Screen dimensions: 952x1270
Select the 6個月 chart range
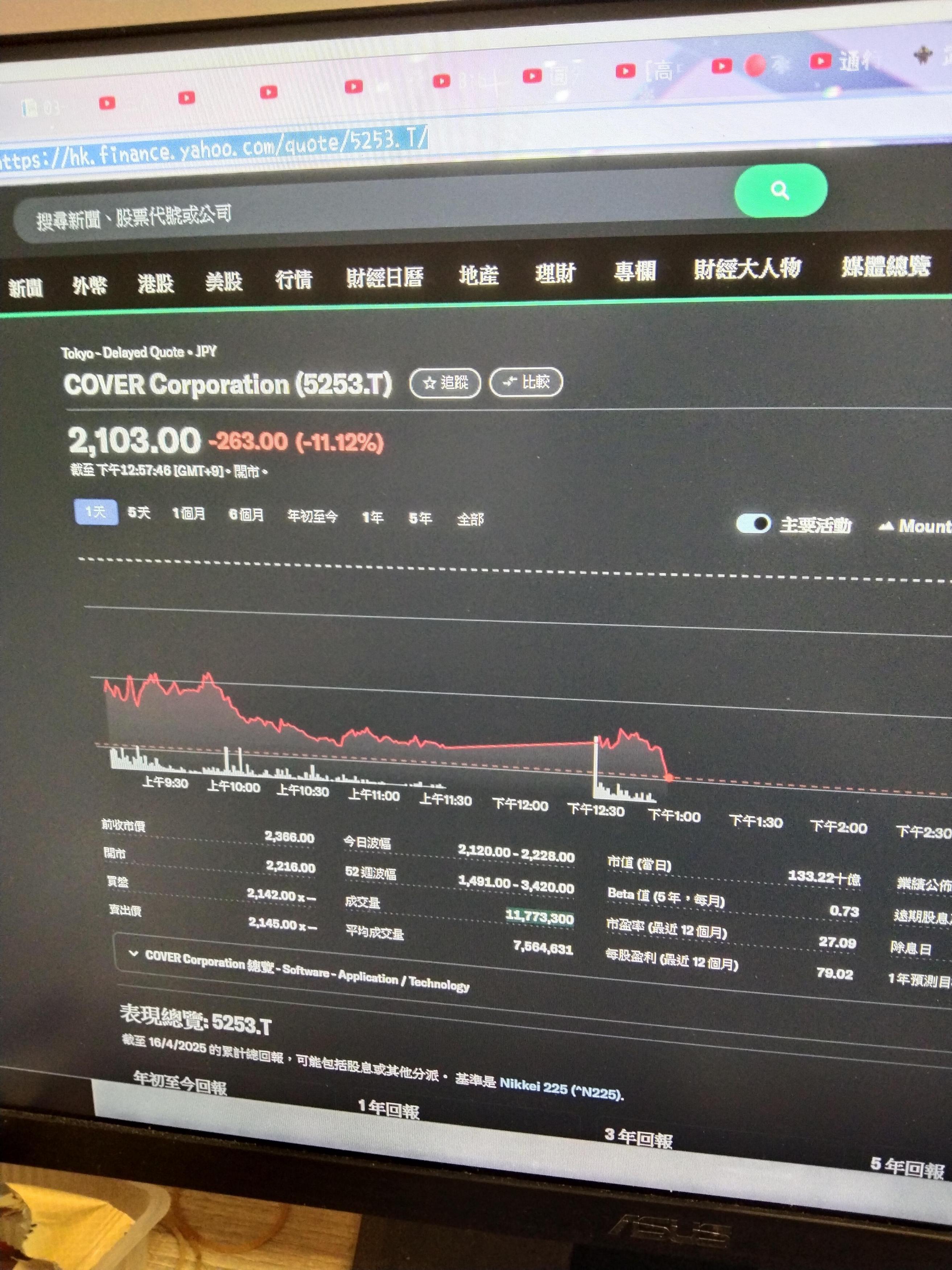point(246,515)
